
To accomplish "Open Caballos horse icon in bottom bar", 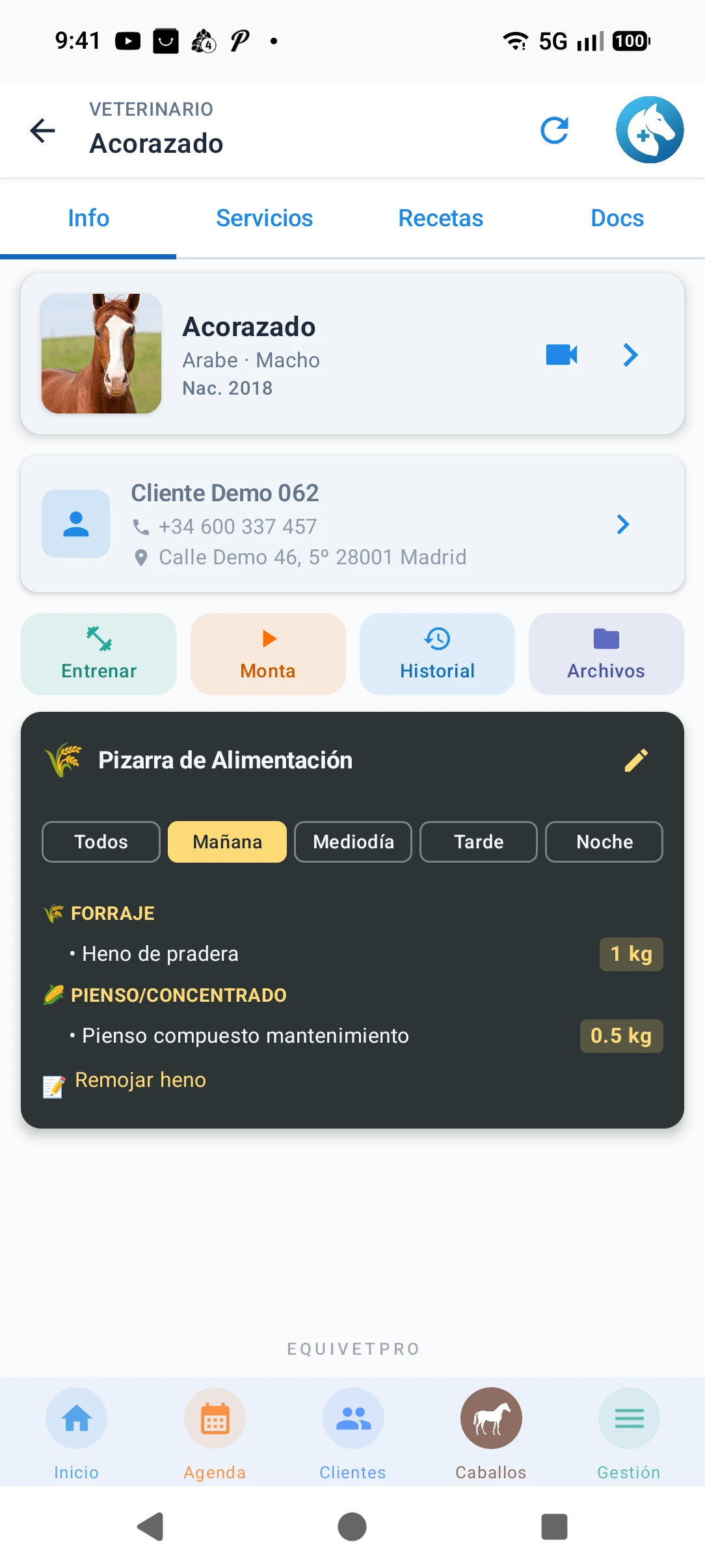I will point(490,1418).
